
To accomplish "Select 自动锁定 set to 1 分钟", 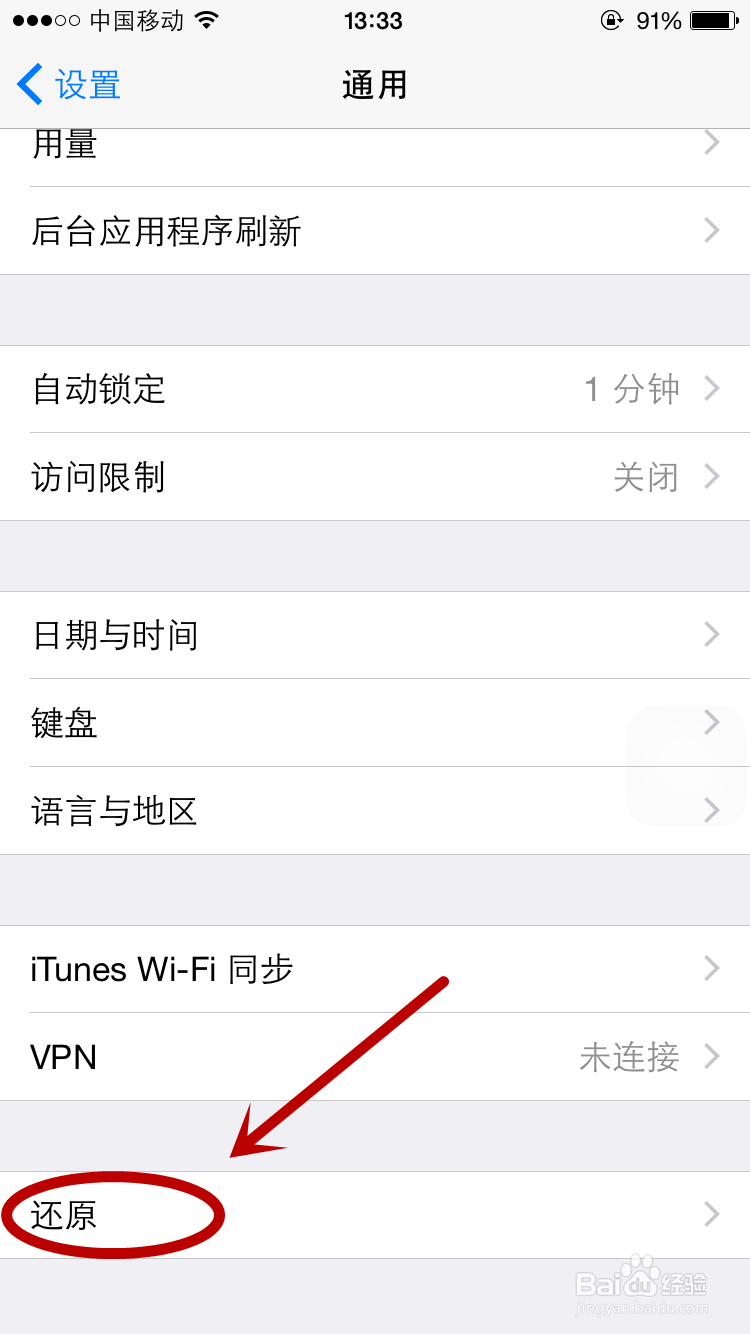I will (375, 390).
